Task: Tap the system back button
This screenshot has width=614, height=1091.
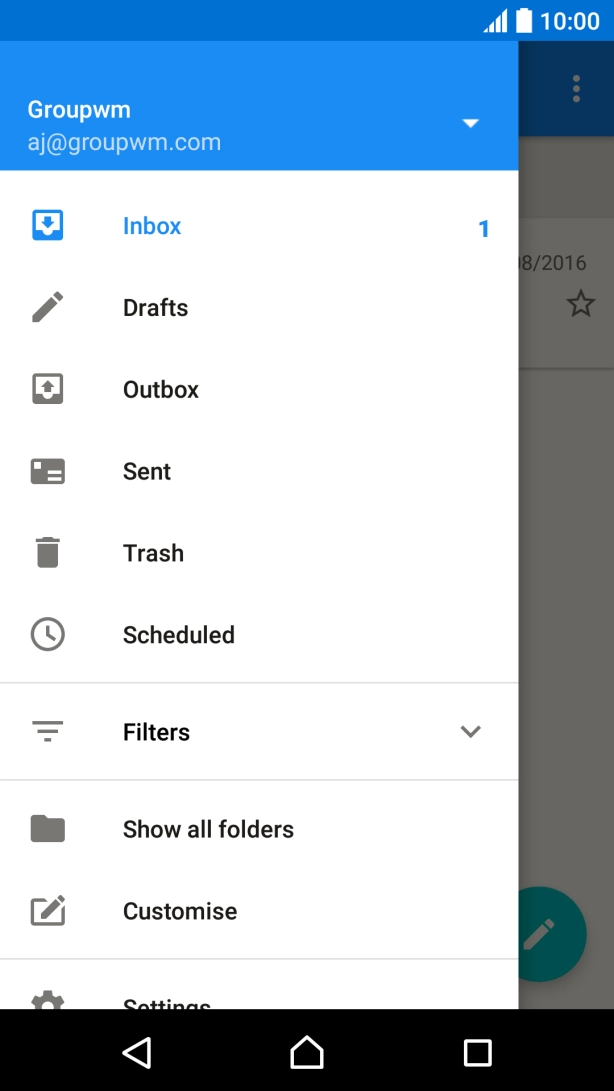Action: click(136, 1052)
